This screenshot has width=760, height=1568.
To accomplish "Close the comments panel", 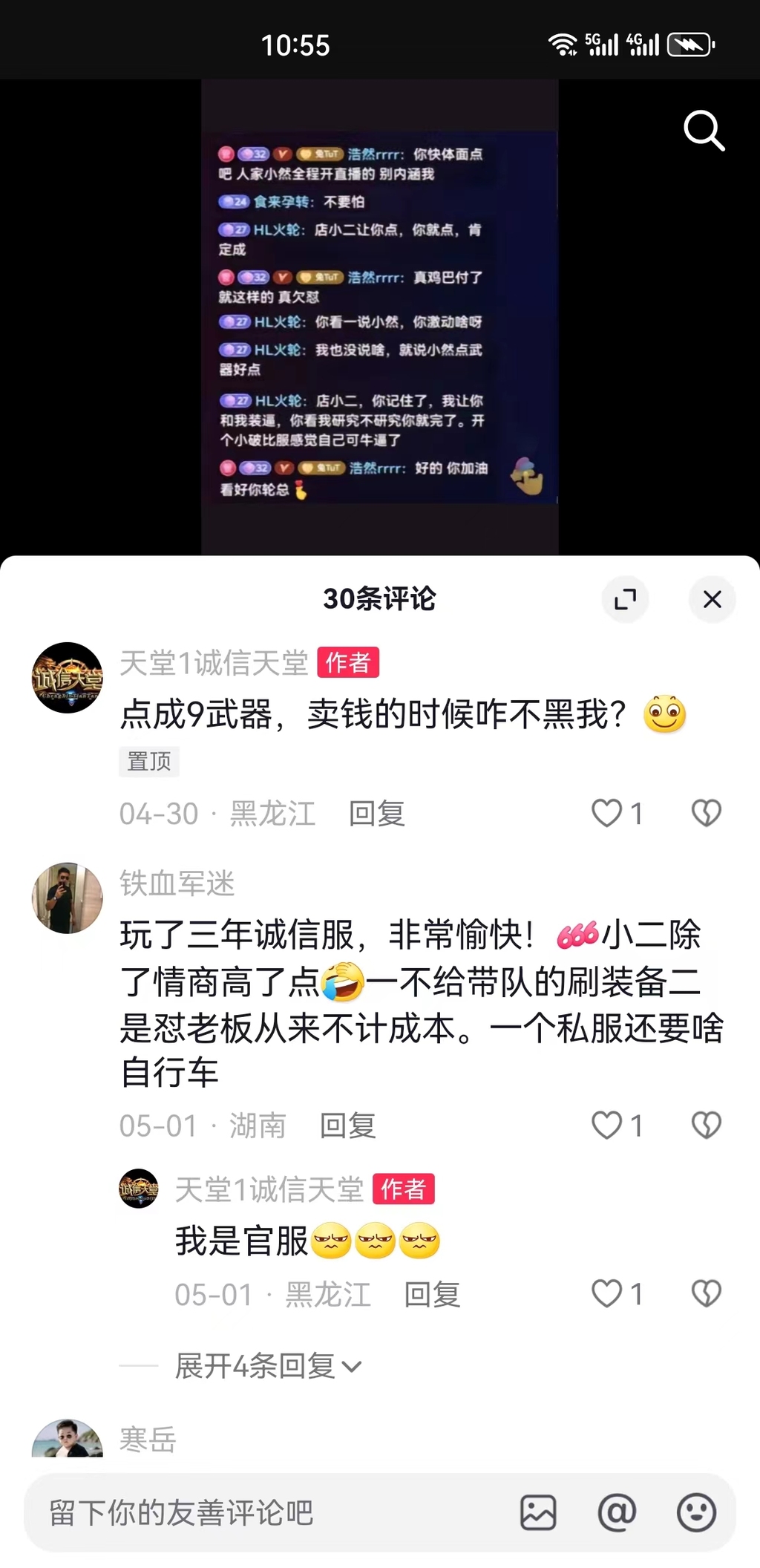I will 712,599.
